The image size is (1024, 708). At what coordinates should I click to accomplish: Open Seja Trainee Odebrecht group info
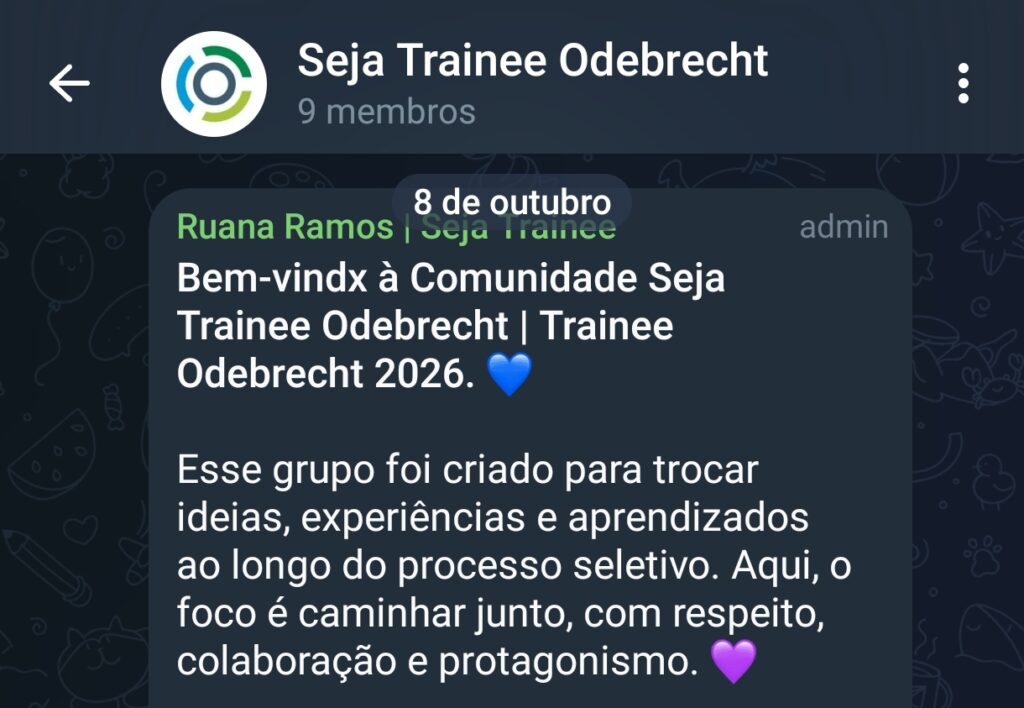tap(532, 62)
